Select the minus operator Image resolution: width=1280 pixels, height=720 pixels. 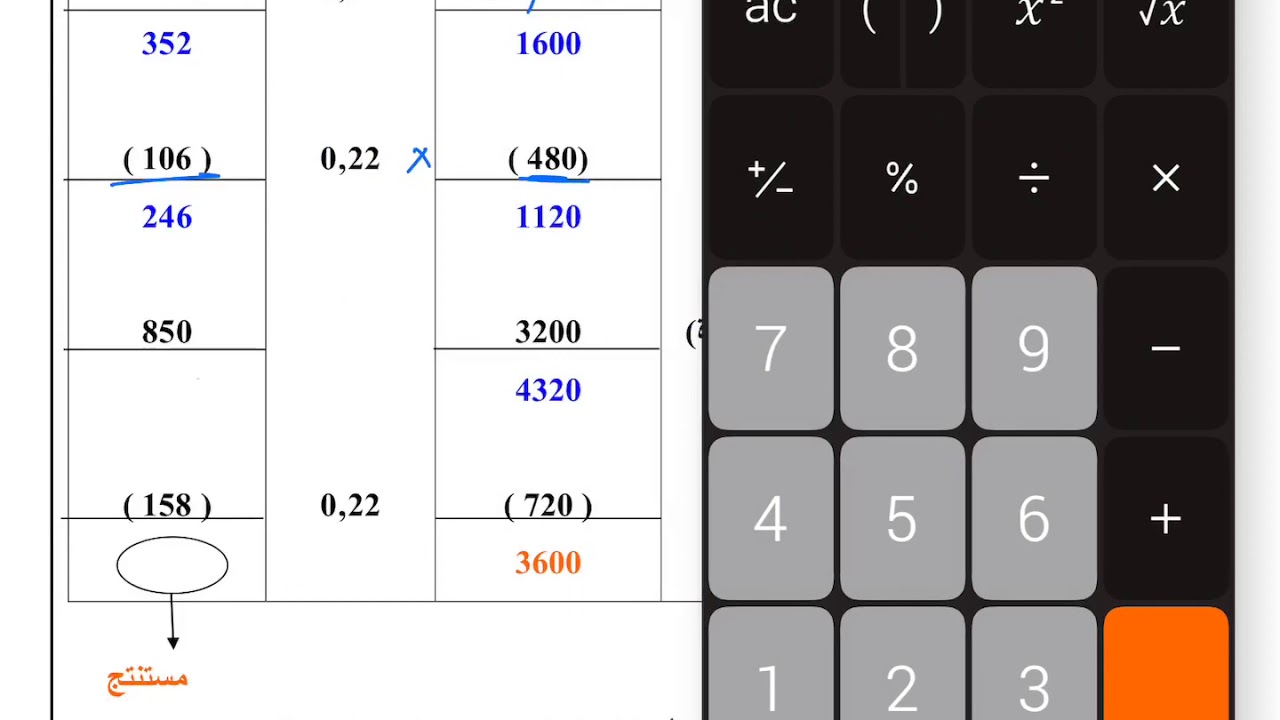click(x=1165, y=348)
